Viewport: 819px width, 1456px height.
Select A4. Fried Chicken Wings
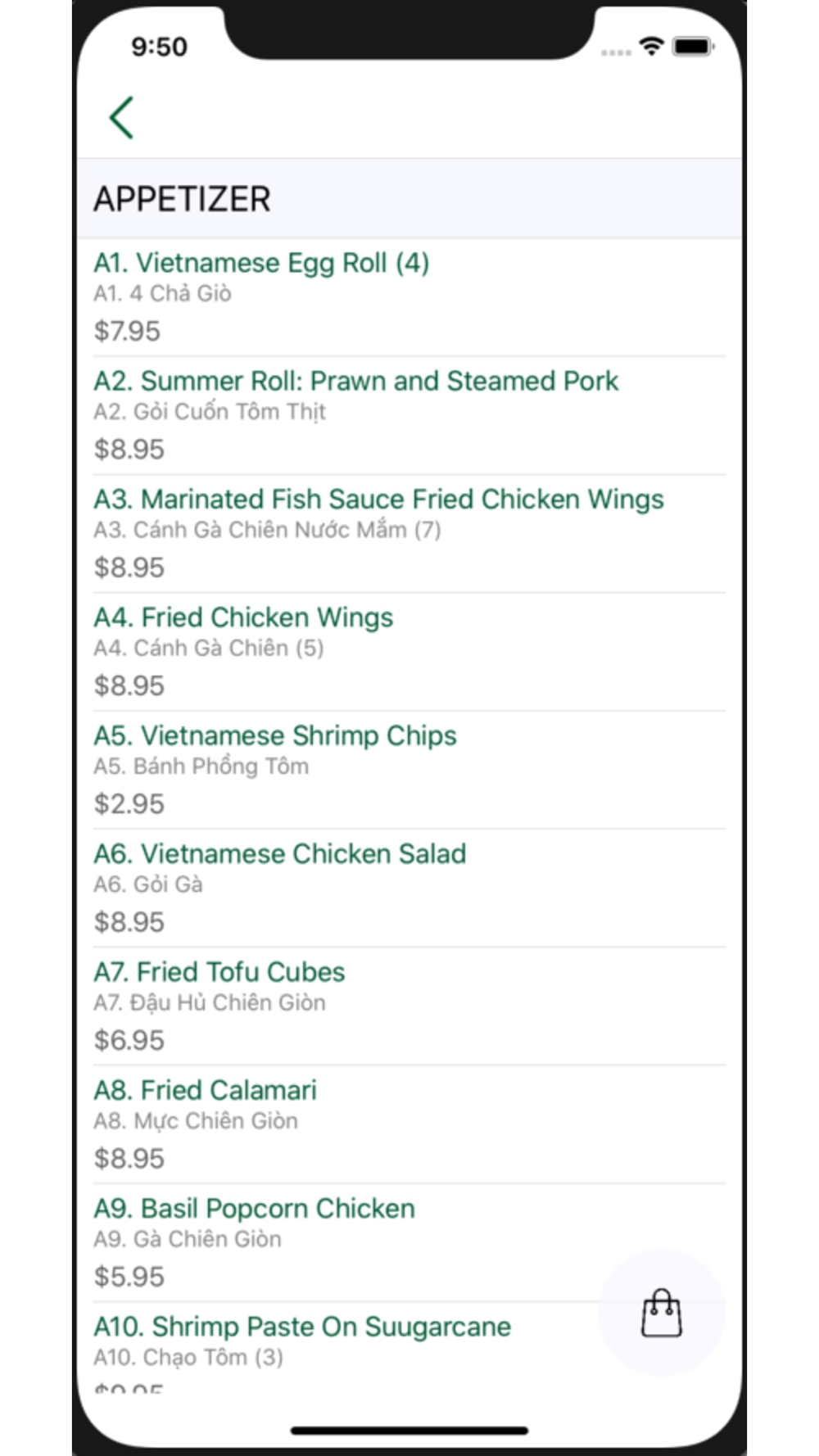coord(243,617)
